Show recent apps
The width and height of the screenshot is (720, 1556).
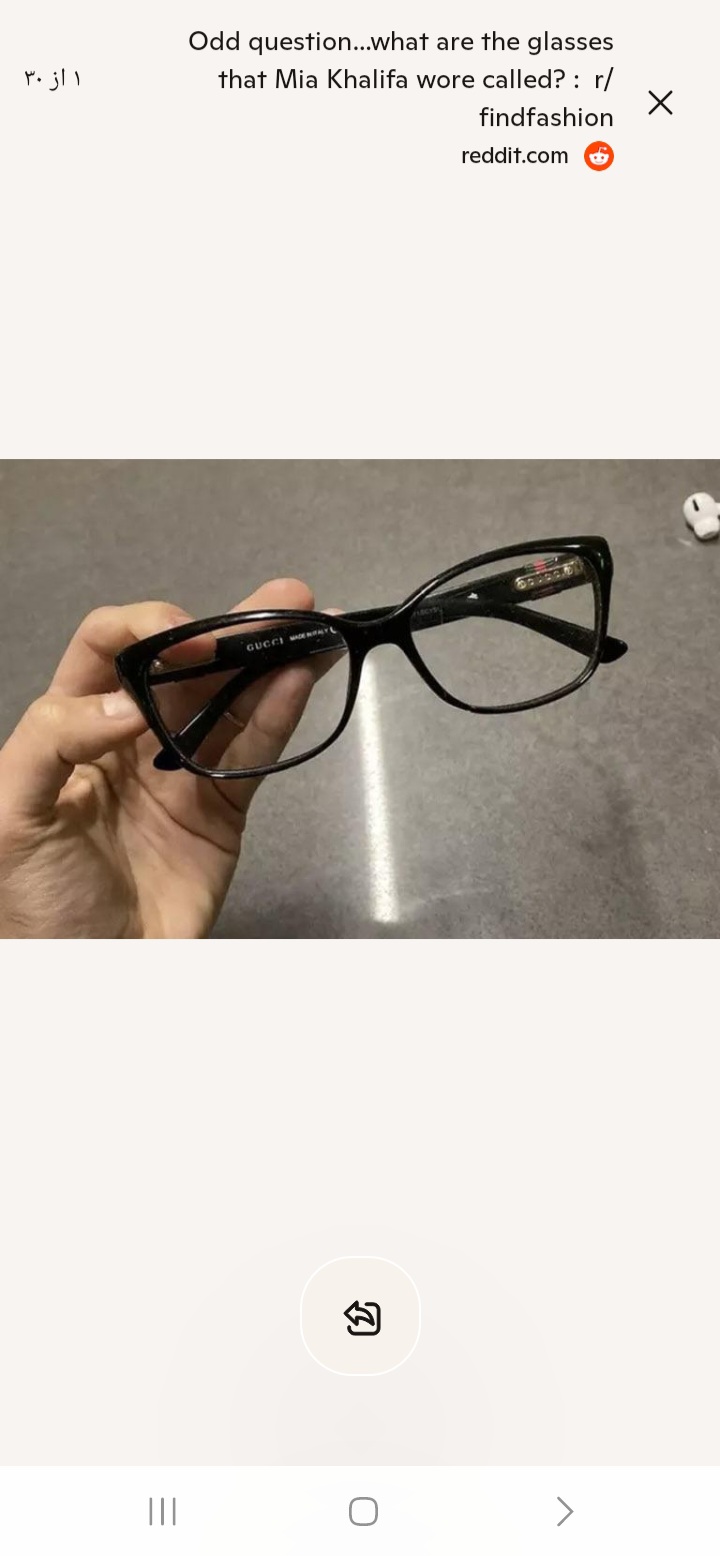click(162, 1511)
